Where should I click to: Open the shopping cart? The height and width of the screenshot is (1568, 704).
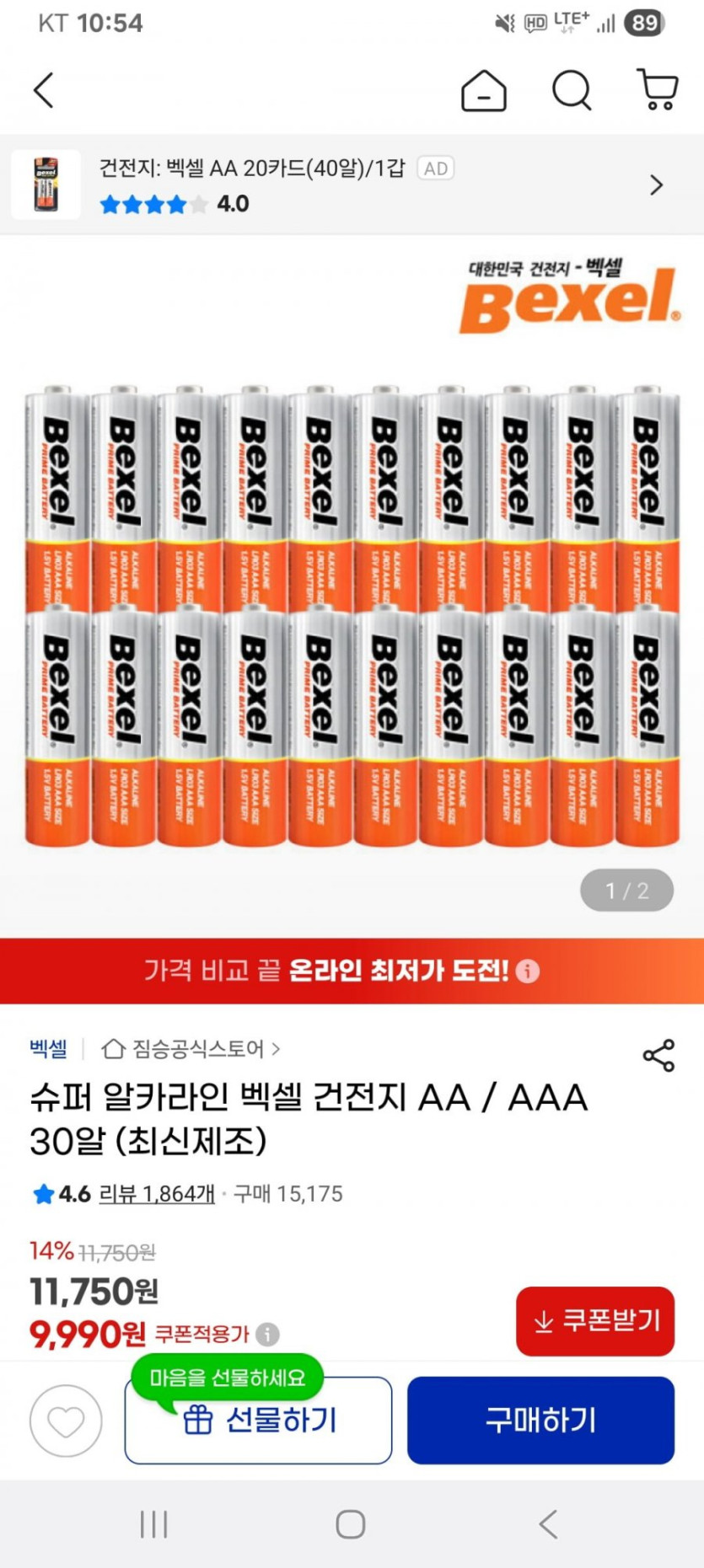point(658,89)
